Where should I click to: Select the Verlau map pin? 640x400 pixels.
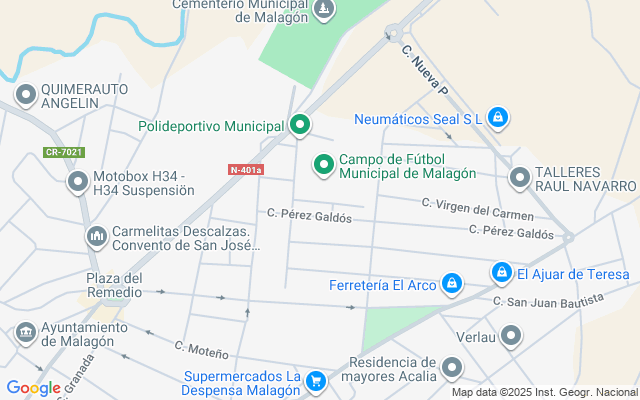point(511,337)
